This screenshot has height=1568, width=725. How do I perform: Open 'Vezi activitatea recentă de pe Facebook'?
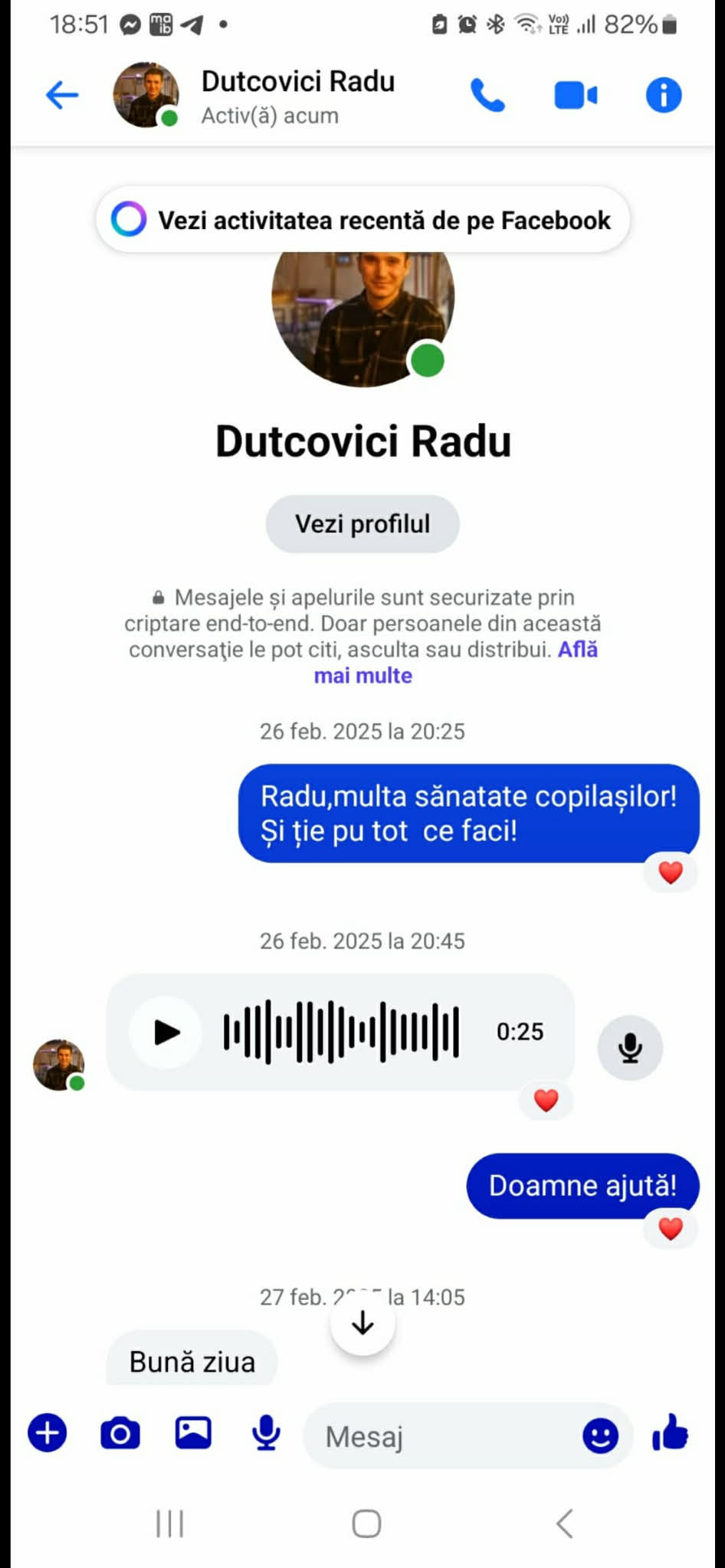pyautogui.click(x=362, y=221)
